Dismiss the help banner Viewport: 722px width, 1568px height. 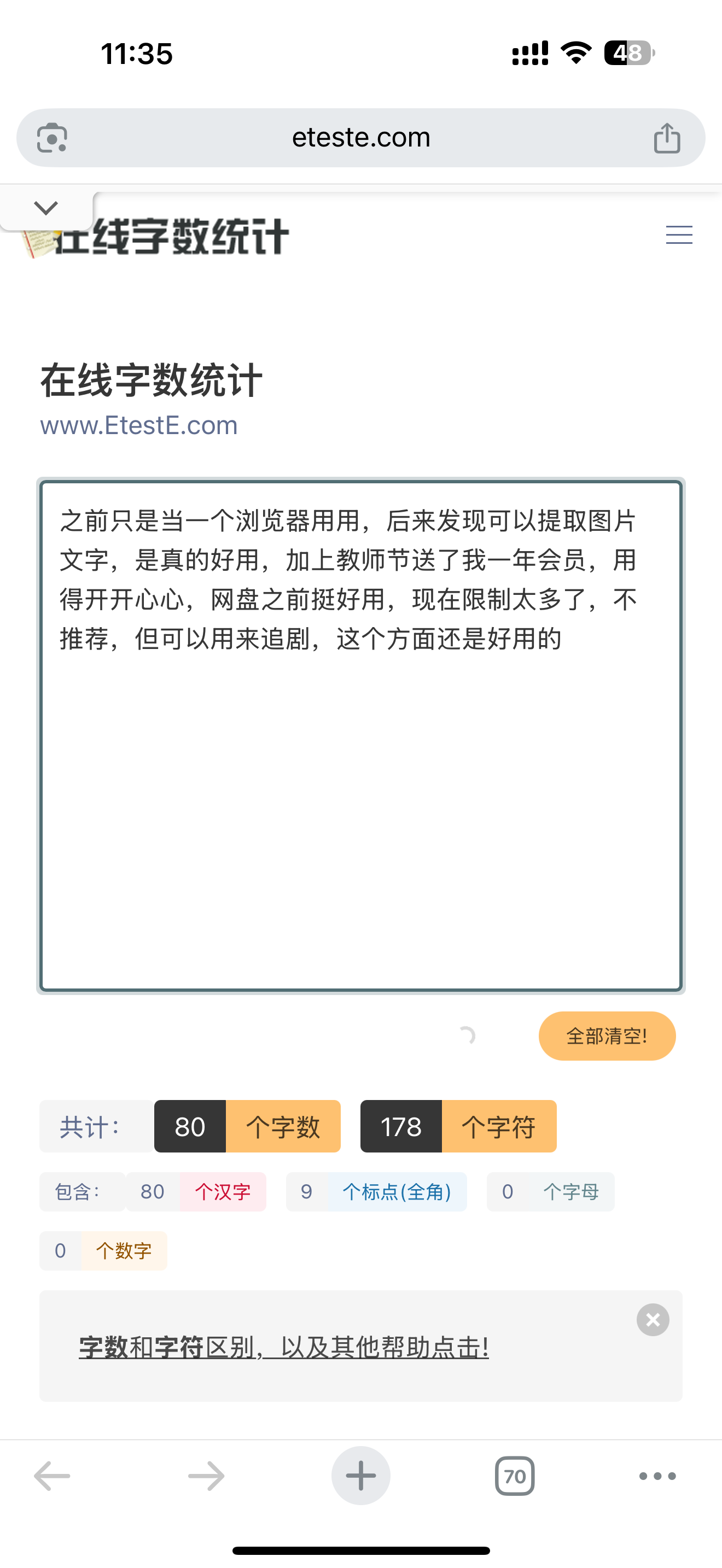tap(653, 1320)
